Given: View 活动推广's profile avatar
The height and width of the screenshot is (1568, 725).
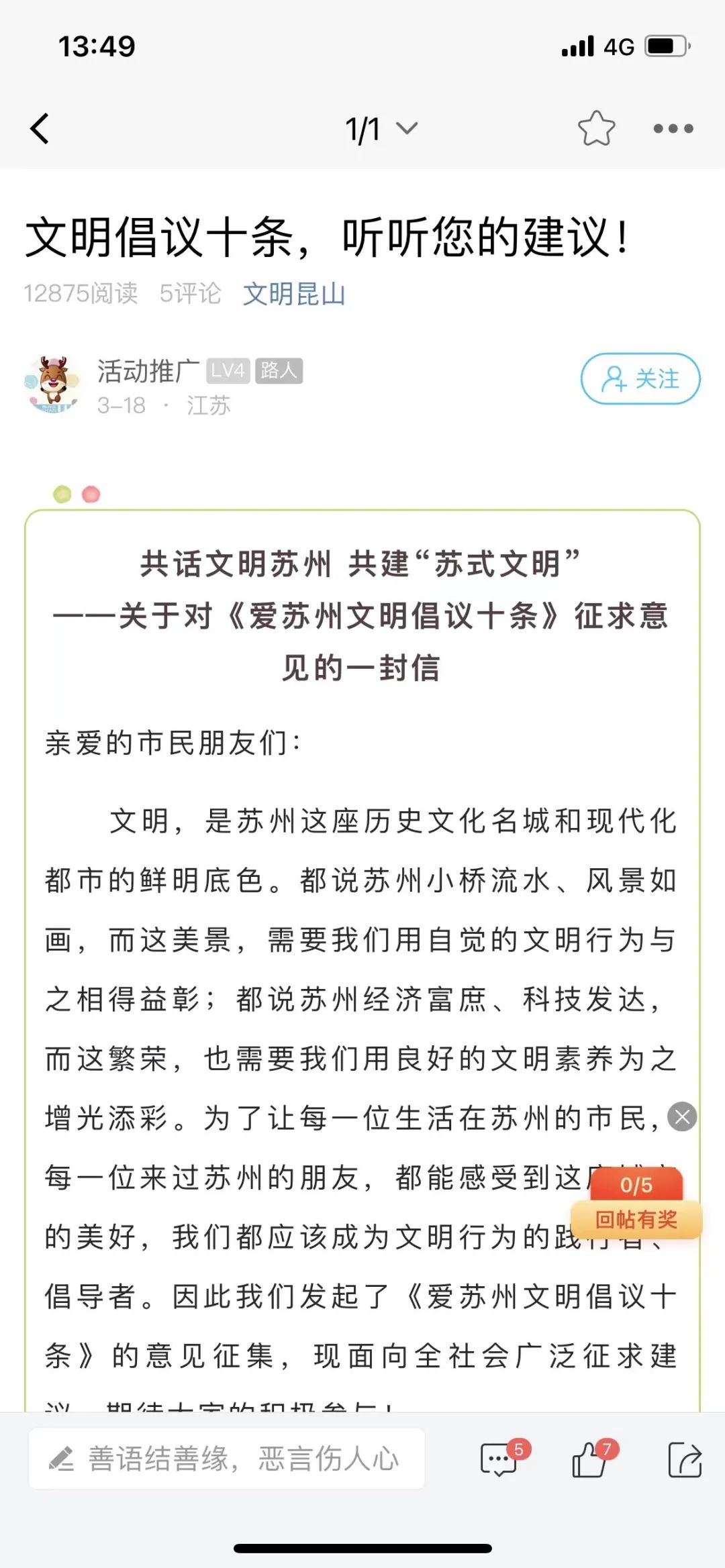Looking at the screenshot, I should 52,384.
